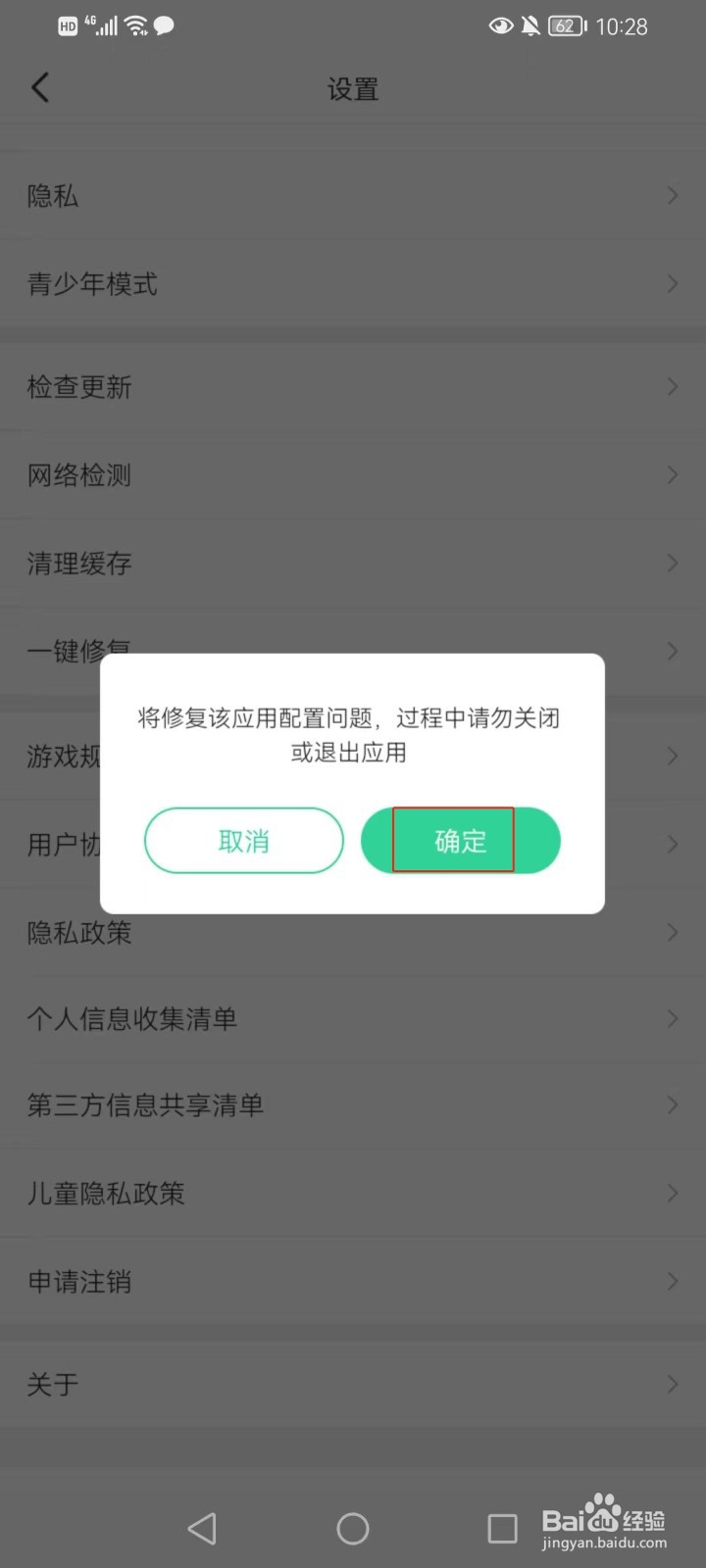This screenshot has width=706, height=1568.
Task: Expand the 检查更新 row via its chevron
Action: tap(672, 386)
